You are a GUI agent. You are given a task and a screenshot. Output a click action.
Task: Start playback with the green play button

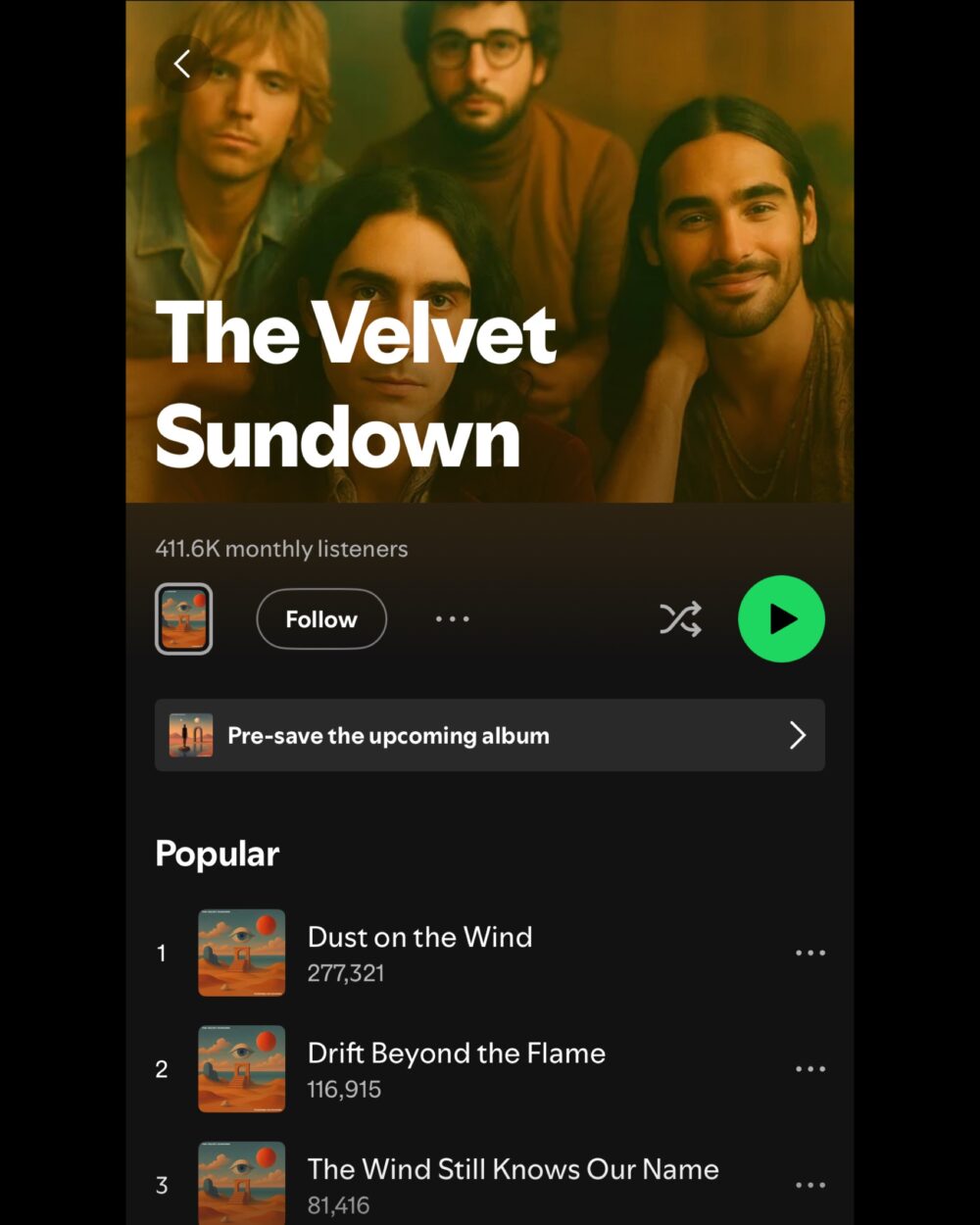pyautogui.click(x=781, y=619)
